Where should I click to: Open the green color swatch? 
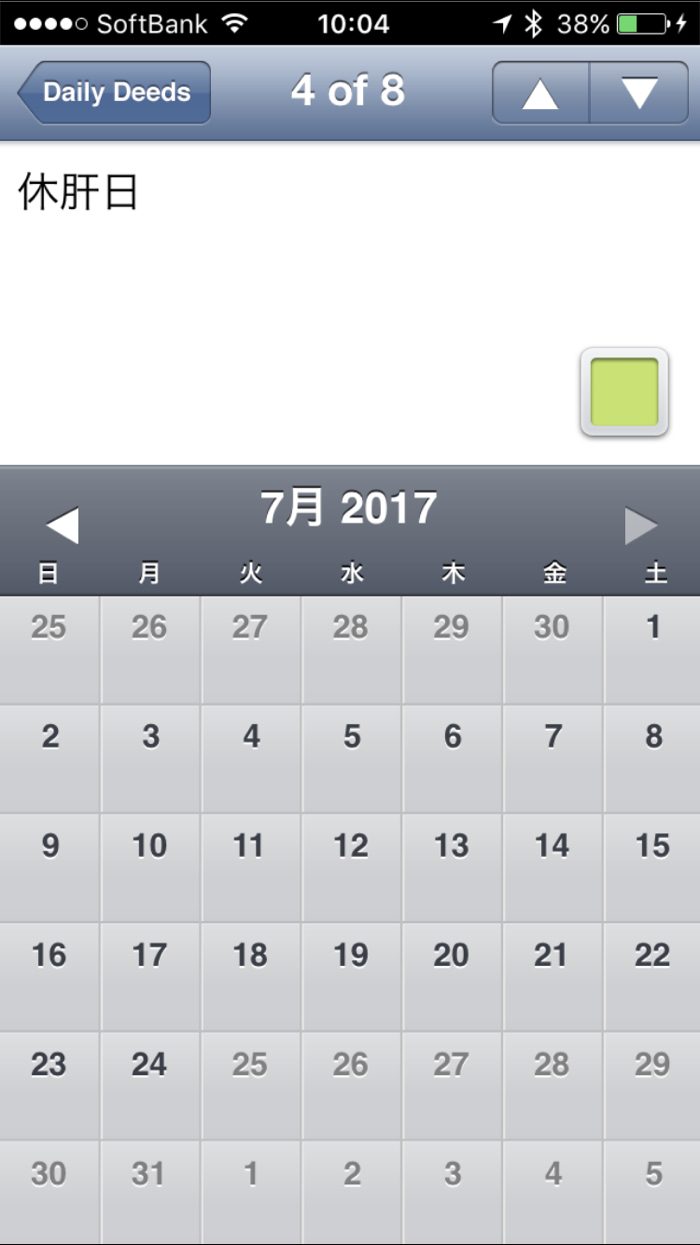click(624, 392)
